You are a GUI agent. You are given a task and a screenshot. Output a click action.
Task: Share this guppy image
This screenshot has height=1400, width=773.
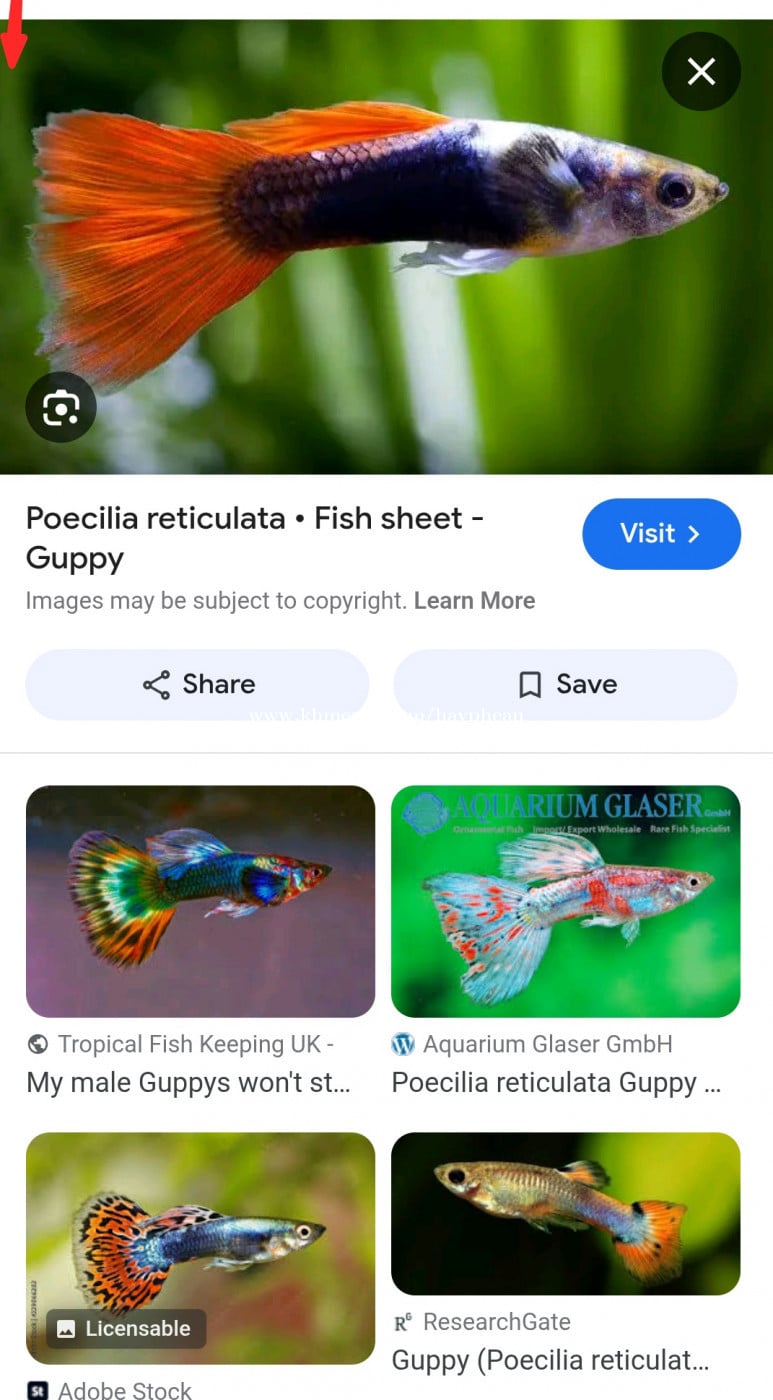pyautogui.click(x=198, y=685)
